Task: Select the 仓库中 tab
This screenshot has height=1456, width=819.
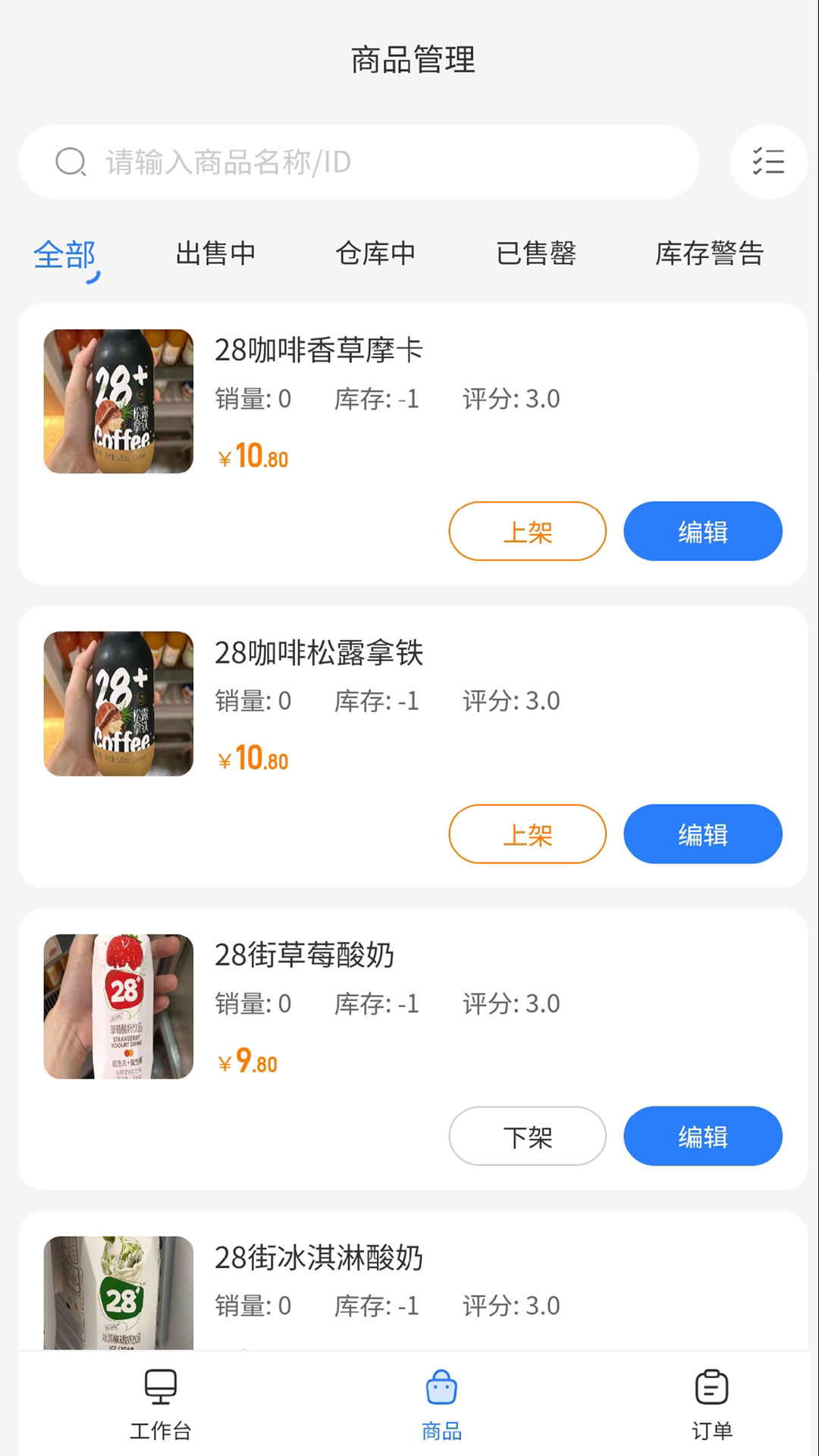Action: point(375,254)
